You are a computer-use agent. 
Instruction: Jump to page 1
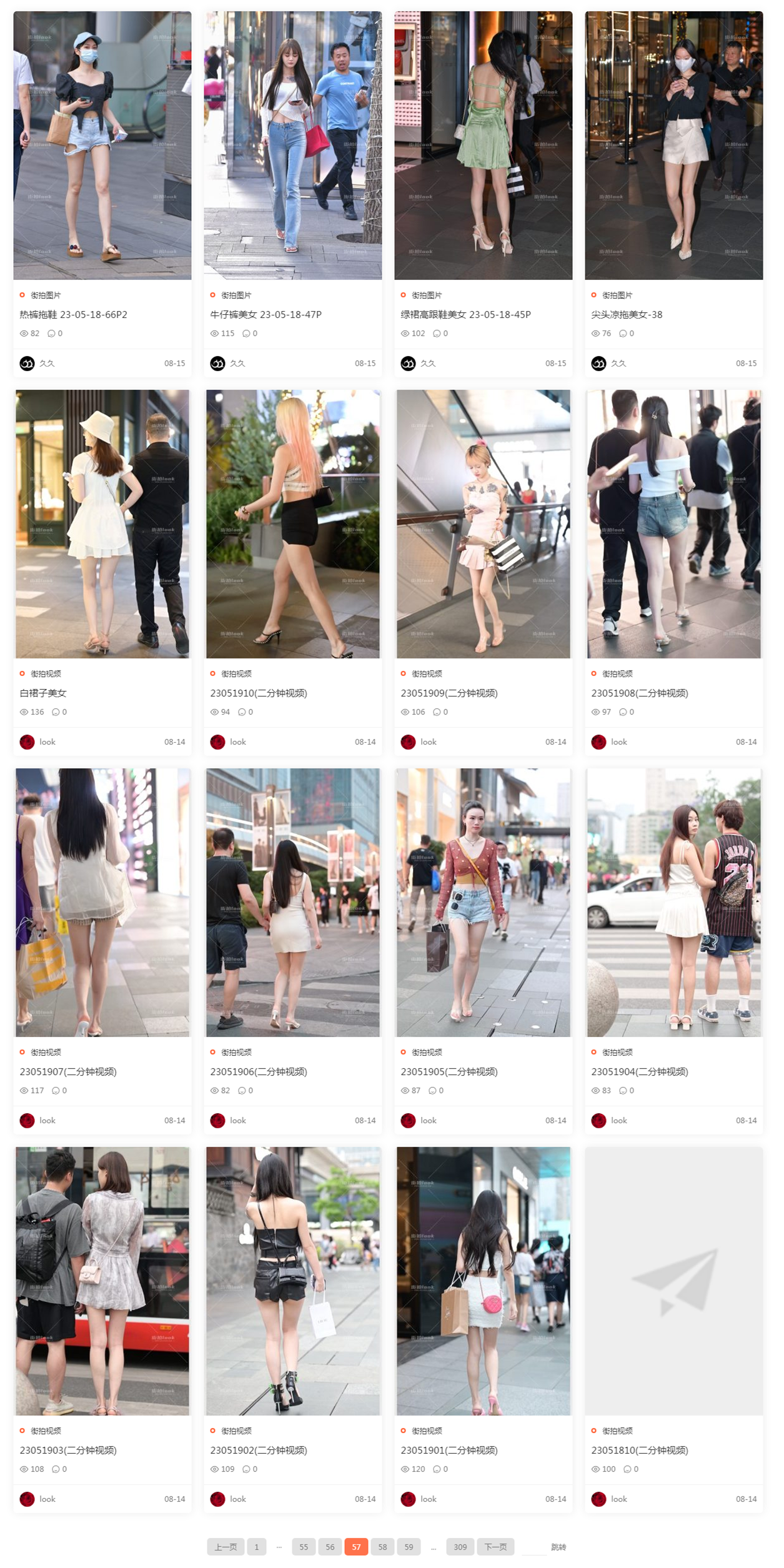pos(256,1547)
